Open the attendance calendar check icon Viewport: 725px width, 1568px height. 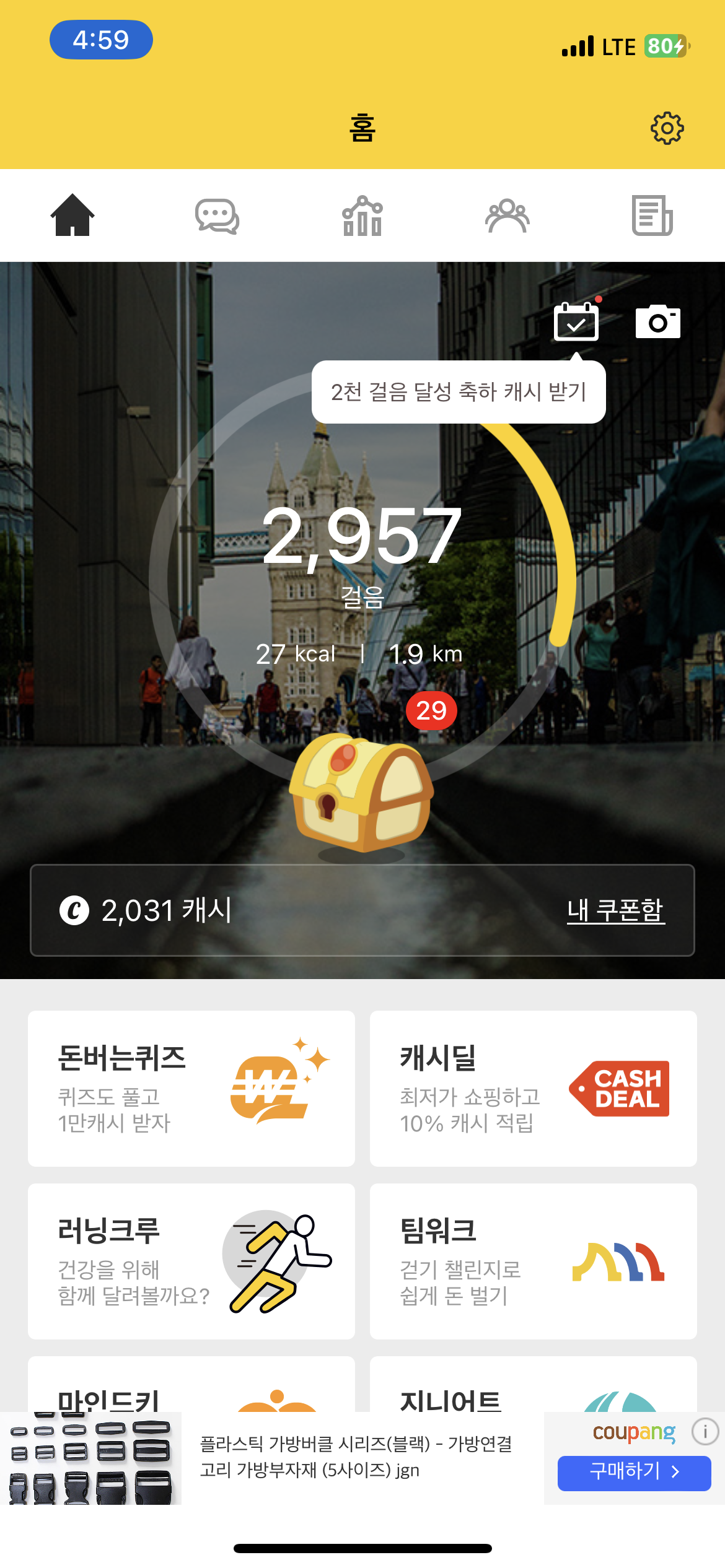[x=576, y=321]
